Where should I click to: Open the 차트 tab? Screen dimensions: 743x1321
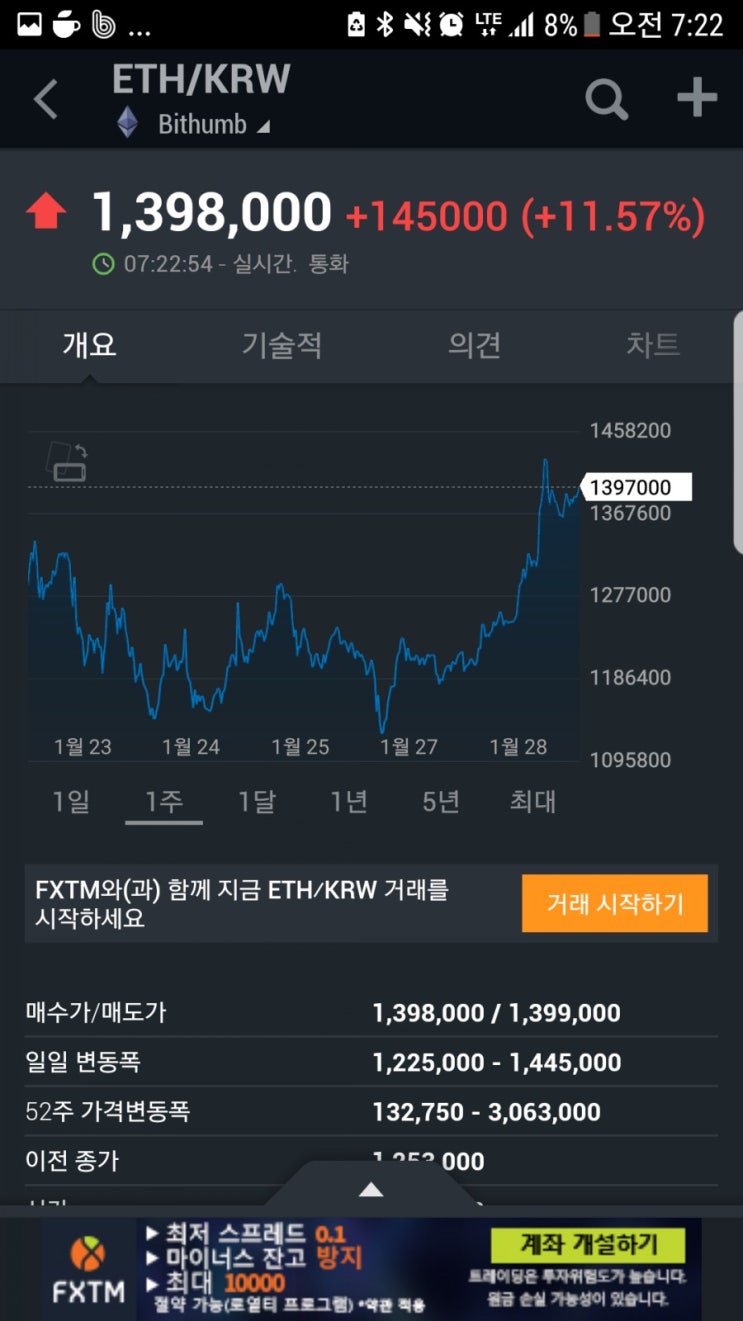pyautogui.click(x=653, y=344)
